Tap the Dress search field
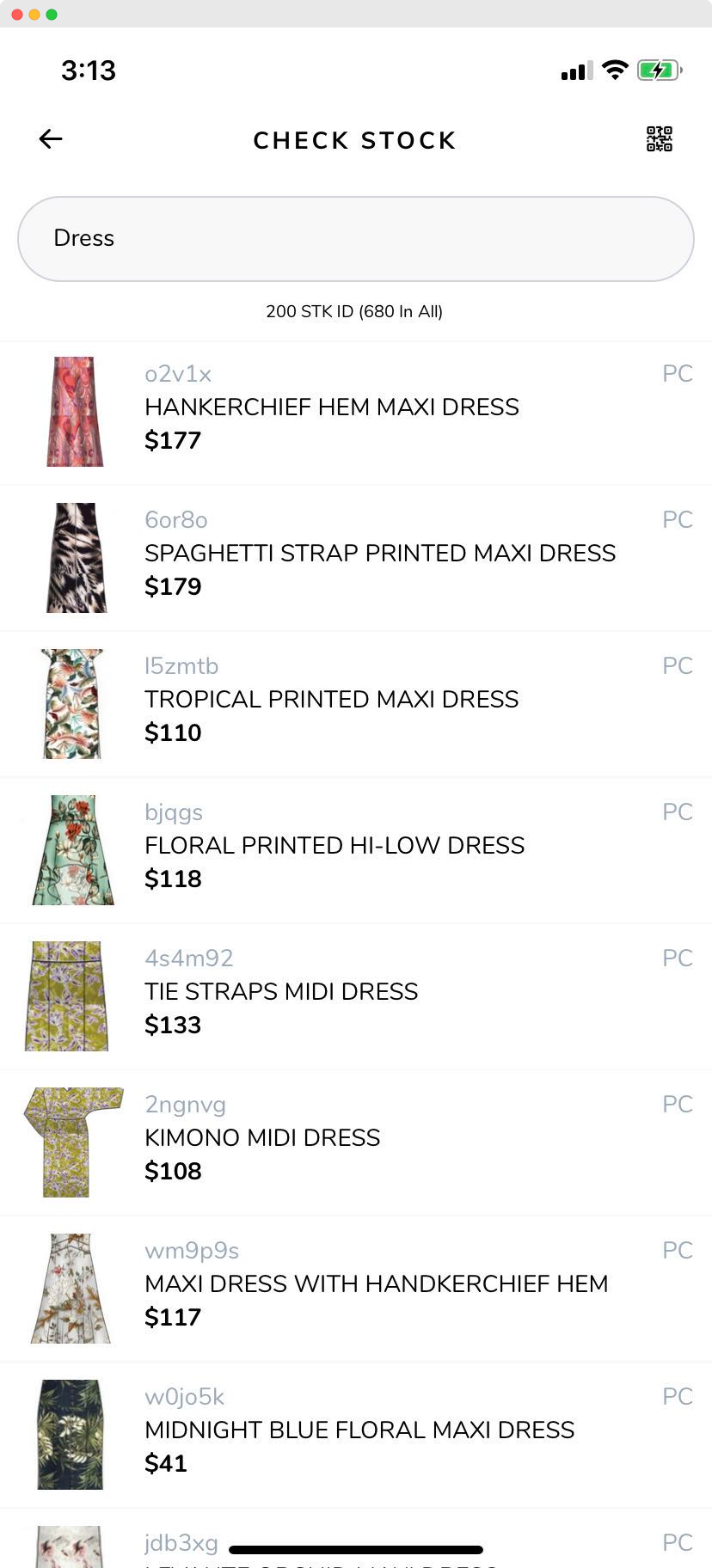This screenshot has width=712, height=1568. [356, 239]
